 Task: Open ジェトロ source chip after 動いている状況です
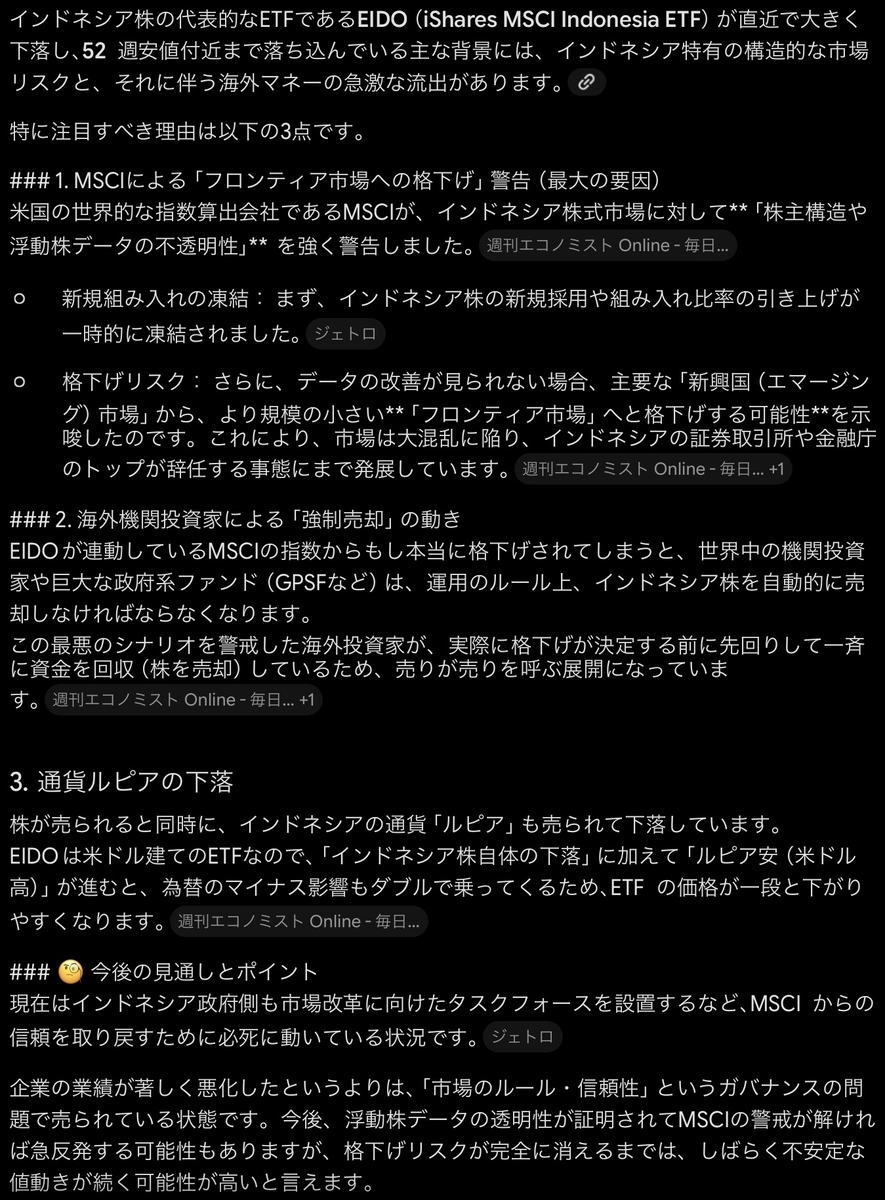coord(522,1037)
